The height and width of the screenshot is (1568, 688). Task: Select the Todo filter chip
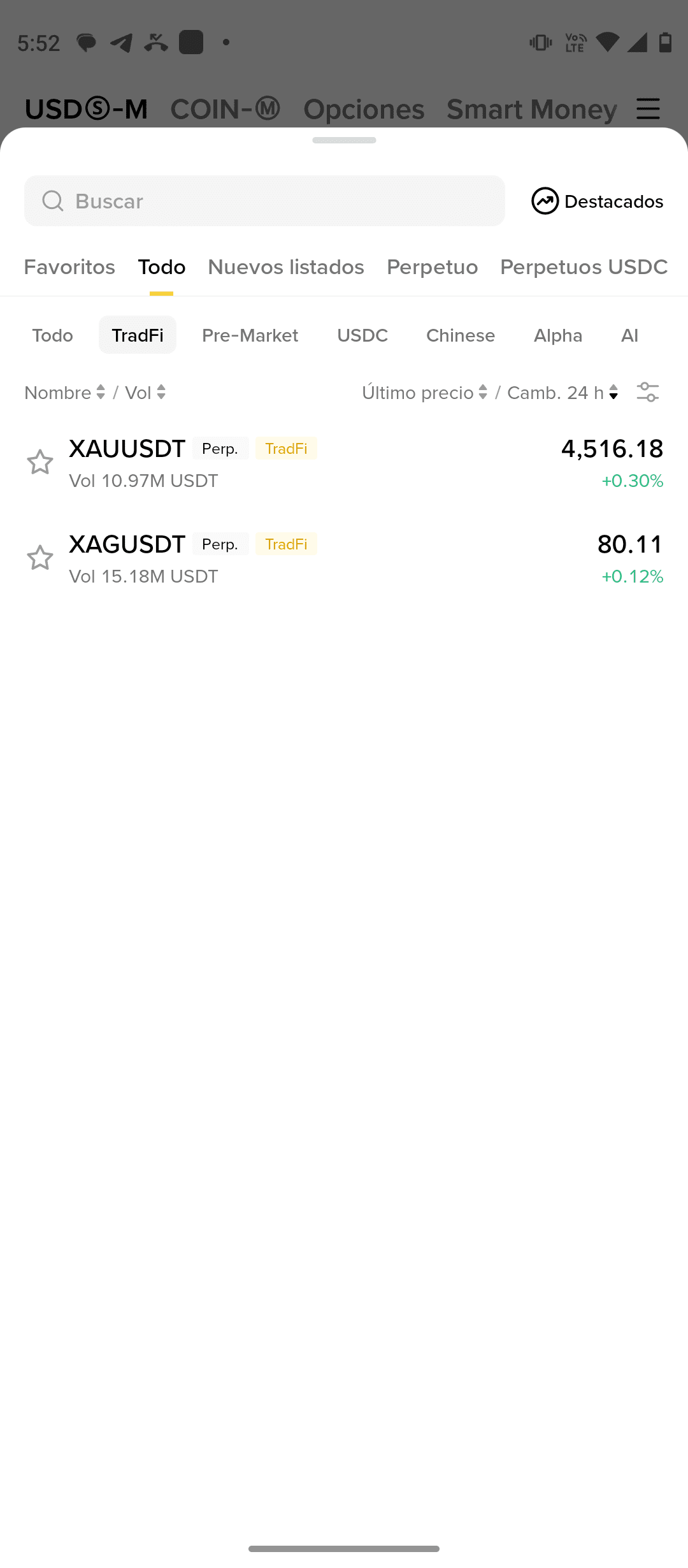coord(53,335)
